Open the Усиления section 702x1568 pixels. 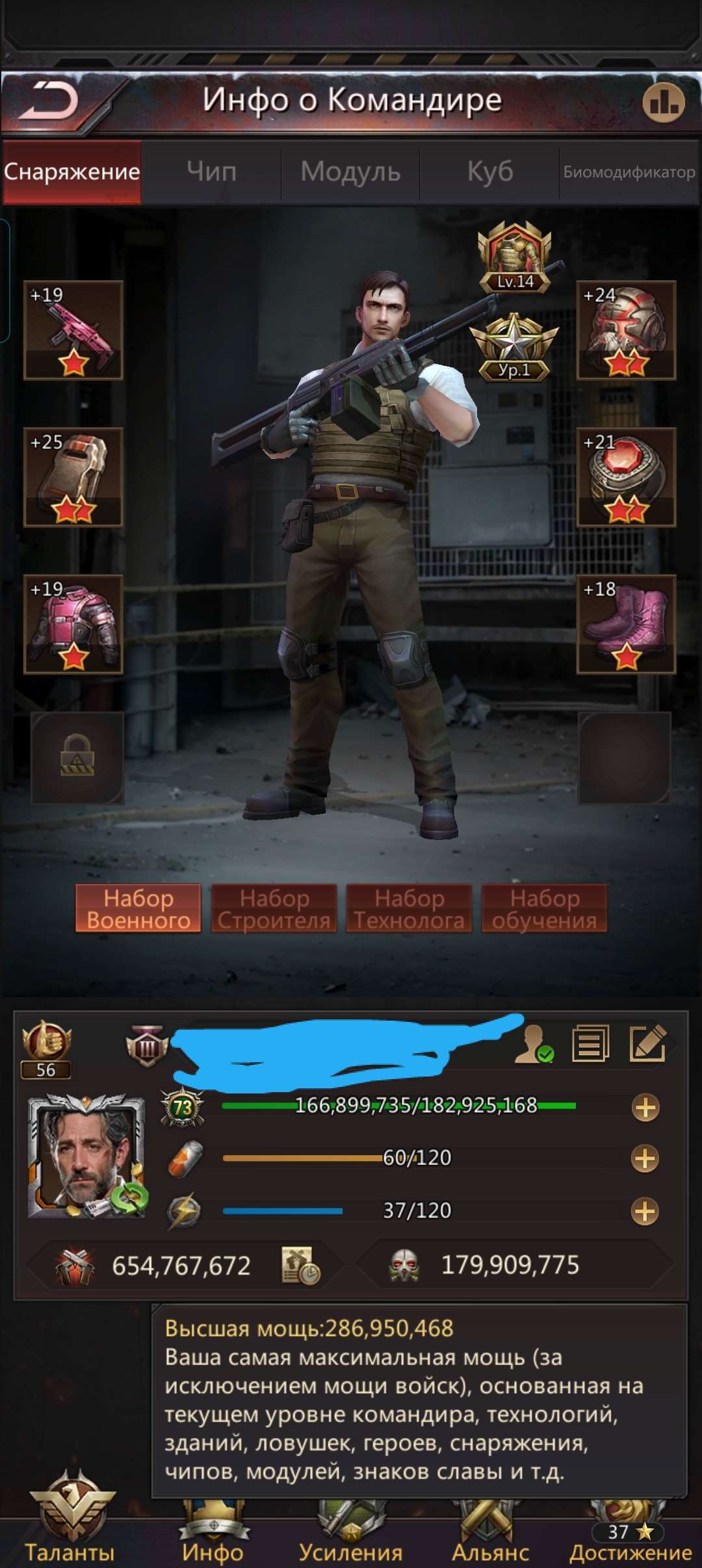tap(350, 1531)
